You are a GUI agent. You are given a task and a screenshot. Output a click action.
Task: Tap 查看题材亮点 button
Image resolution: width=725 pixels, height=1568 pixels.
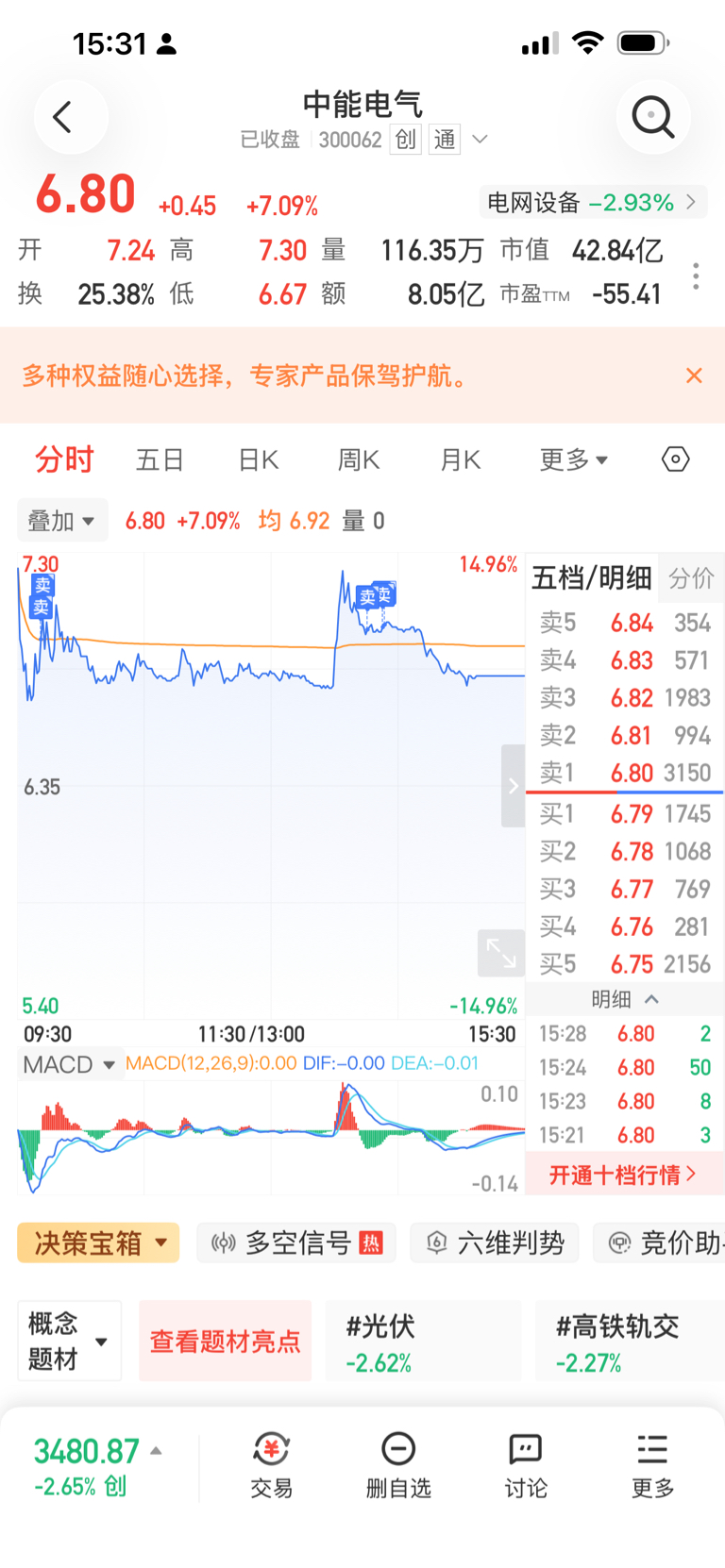coord(225,1341)
